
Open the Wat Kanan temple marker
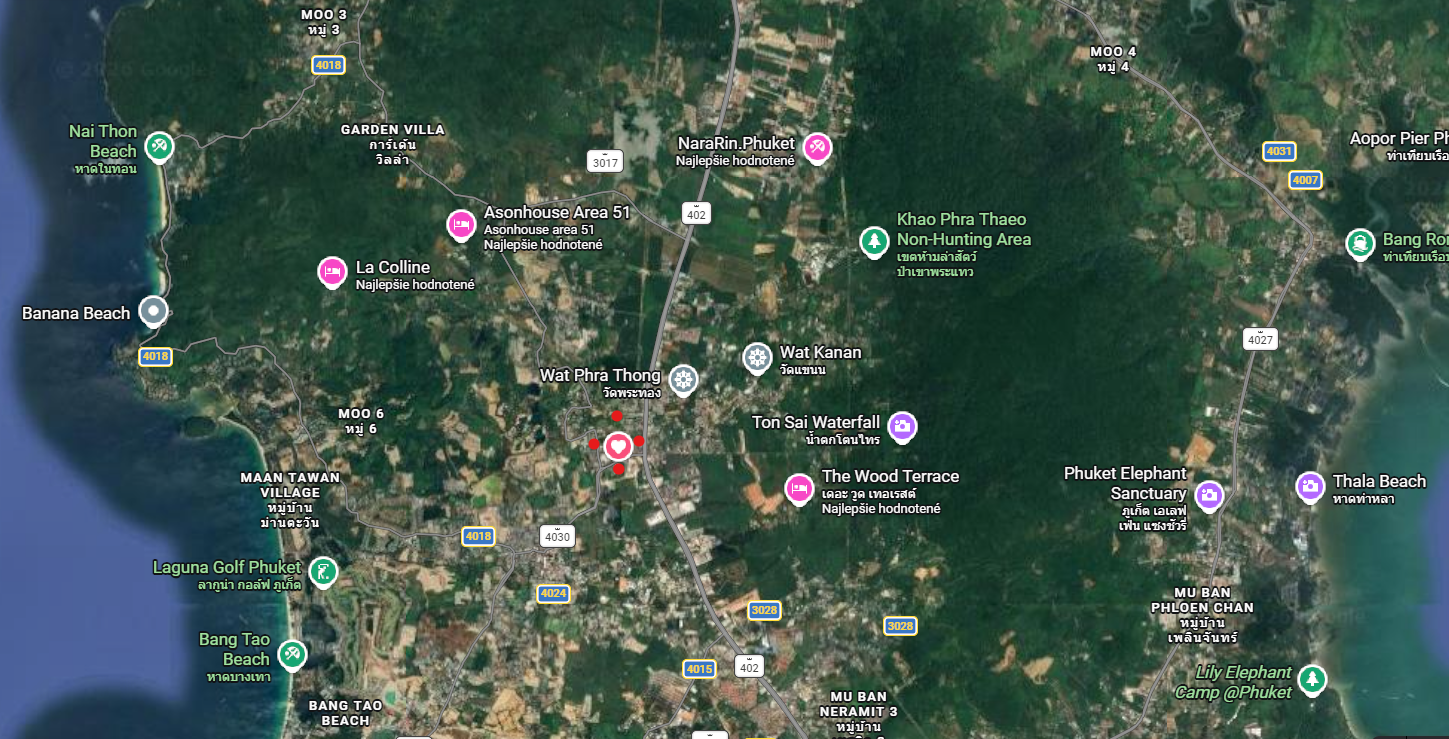[x=758, y=358]
